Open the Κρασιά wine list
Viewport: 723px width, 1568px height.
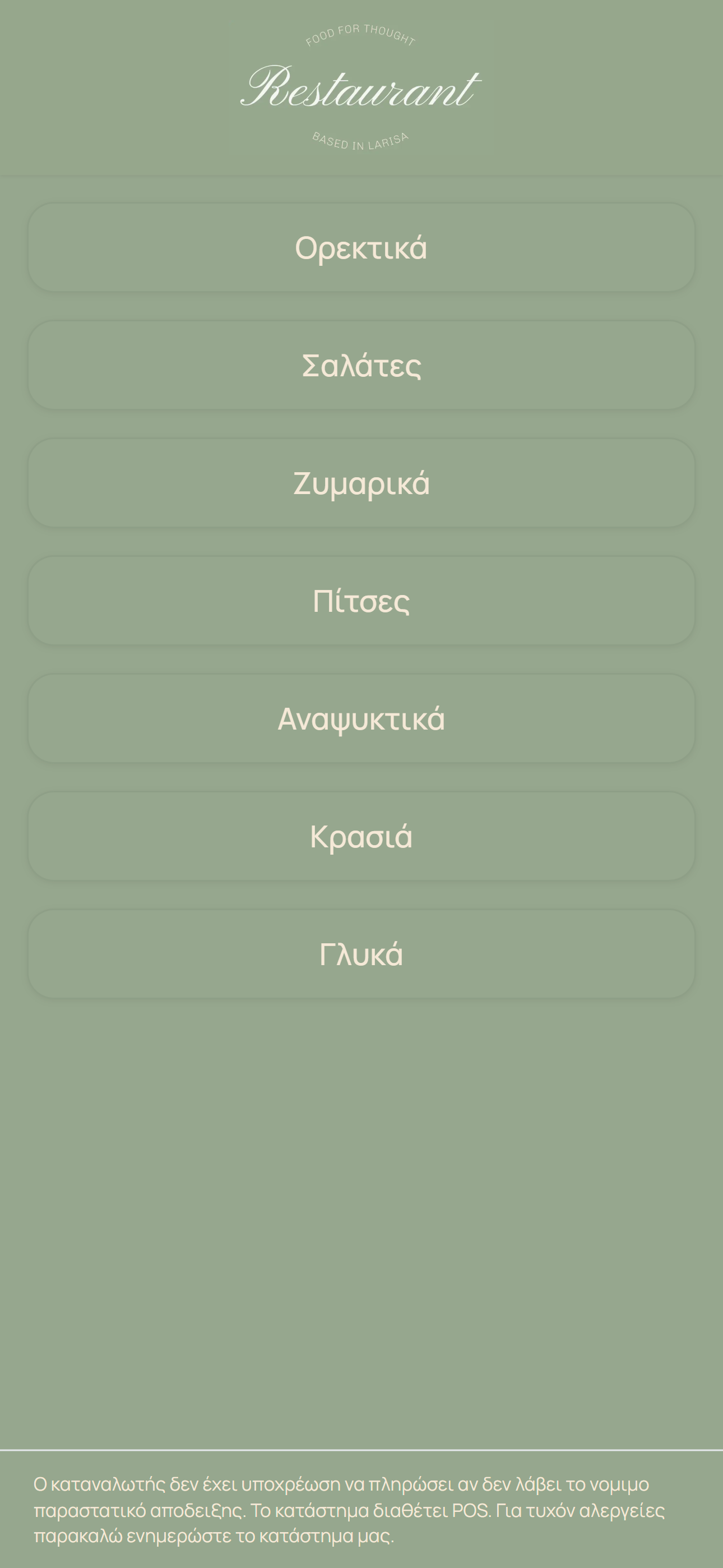pos(361,836)
